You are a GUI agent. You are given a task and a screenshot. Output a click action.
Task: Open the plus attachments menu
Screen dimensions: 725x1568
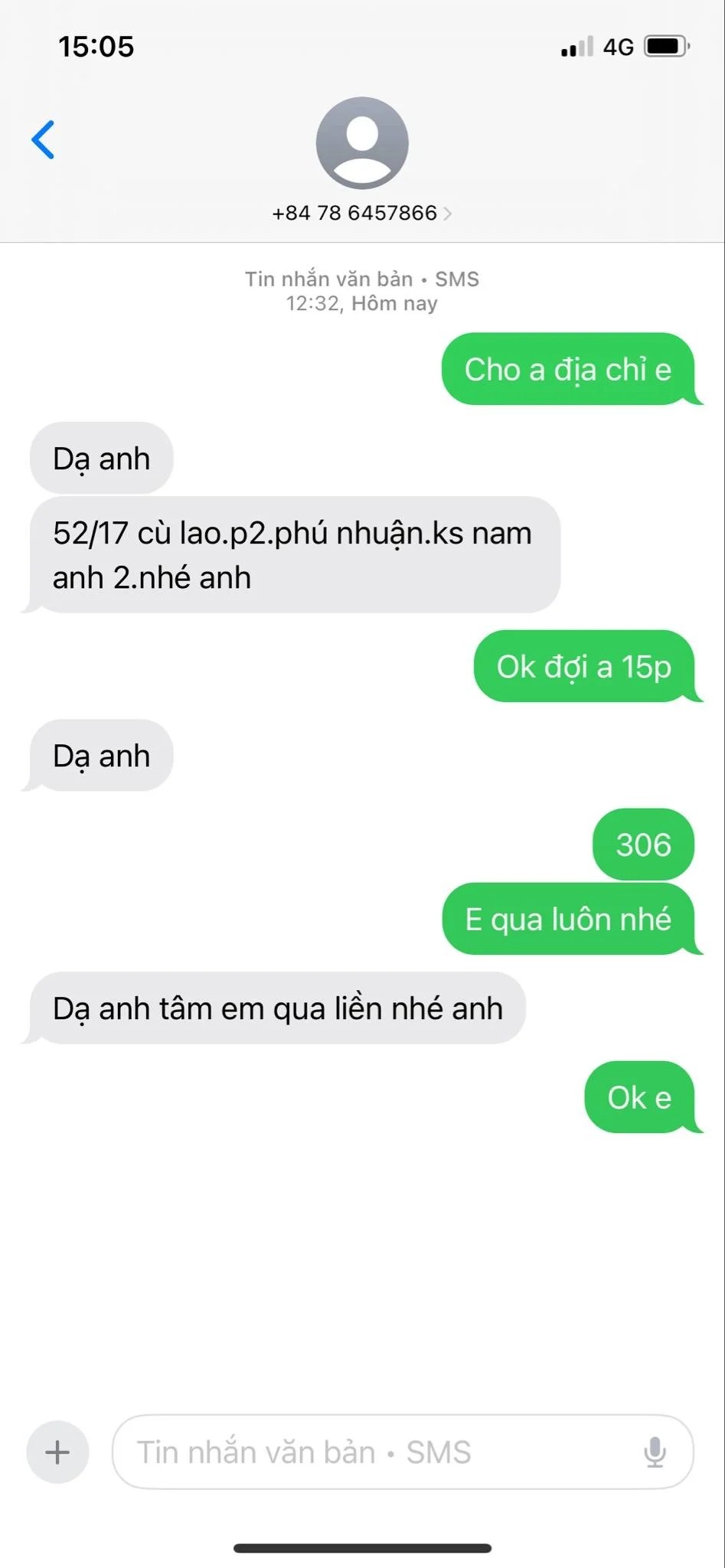tap(57, 1452)
